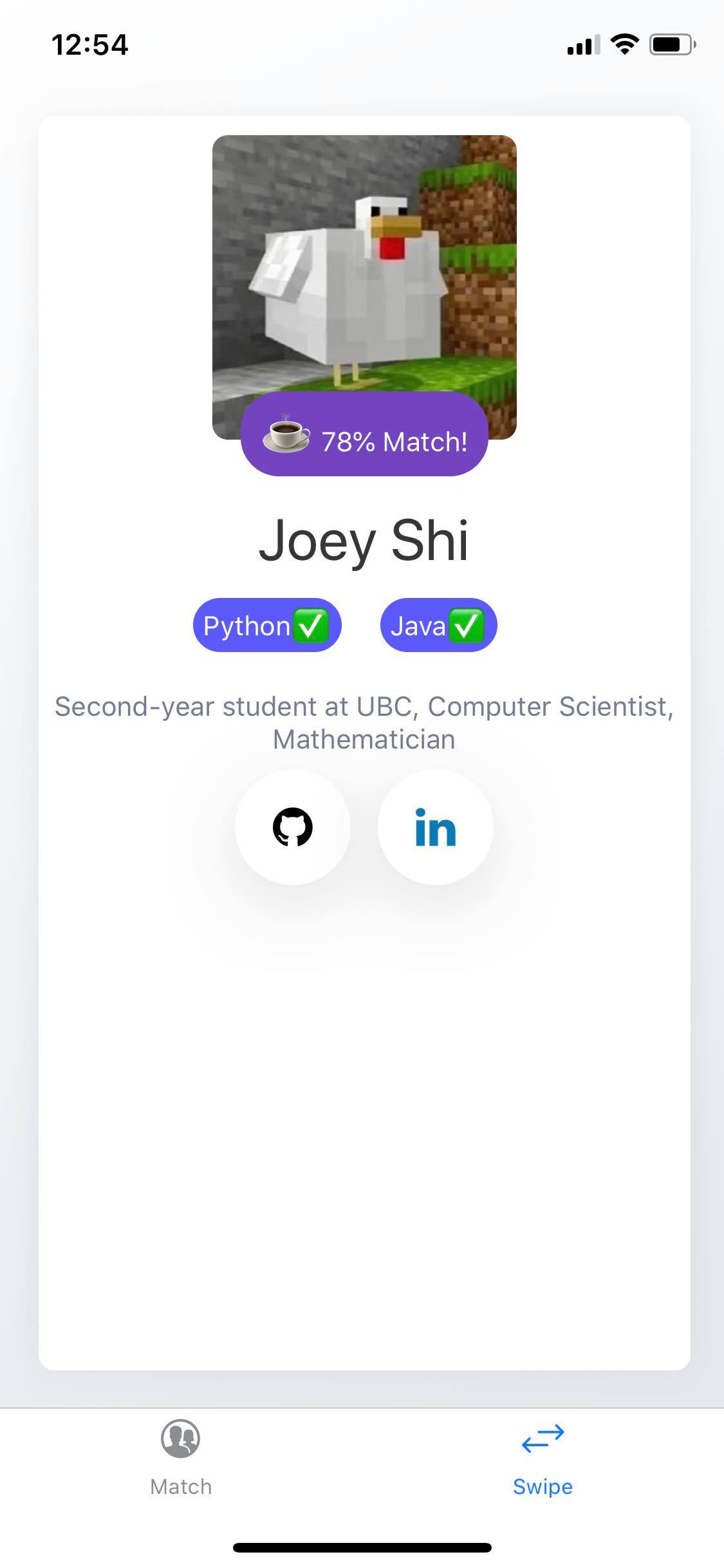This screenshot has width=724, height=1568.
Task: Open Joey Shi's GitHub profile
Action: (293, 827)
